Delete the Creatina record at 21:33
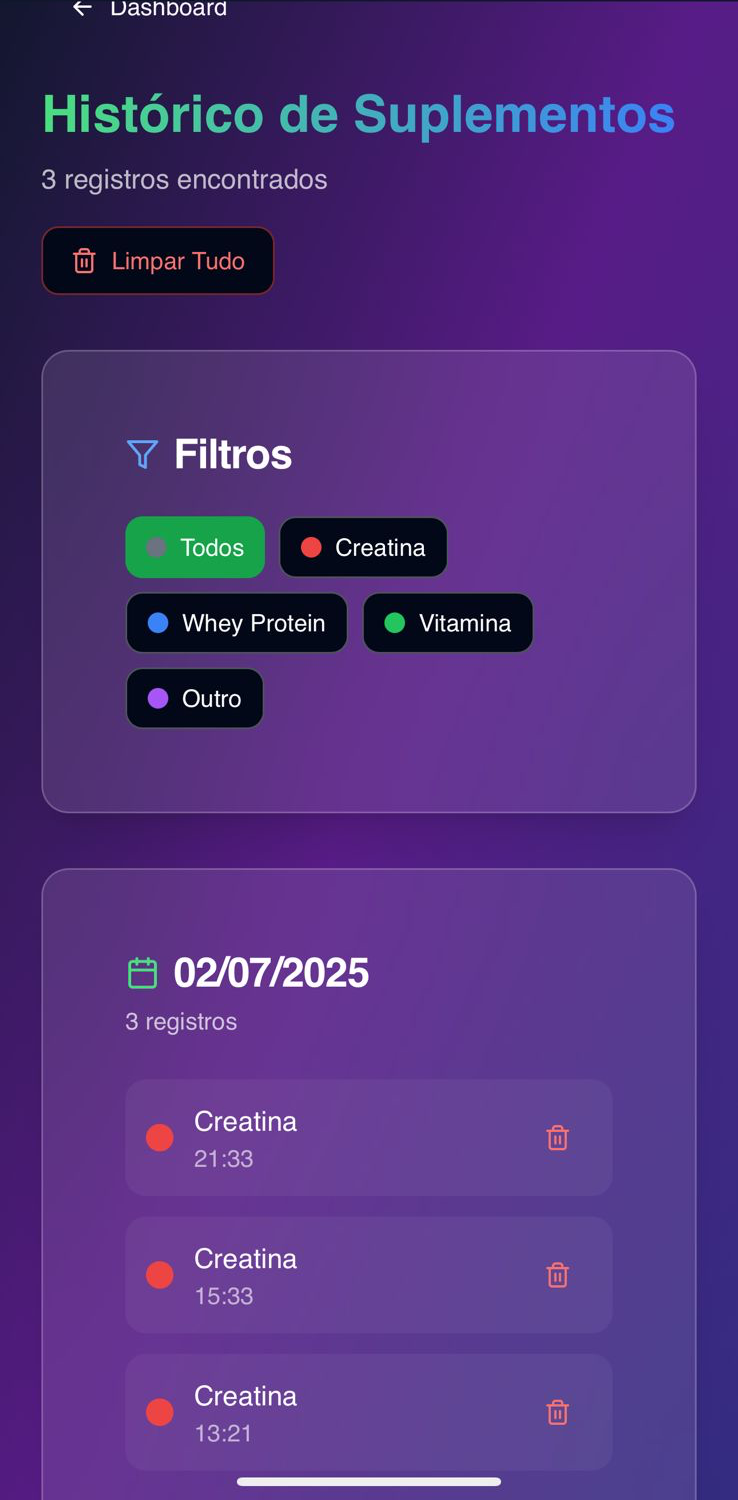Image resolution: width=738 pixels, height=1500 pixels. tap(557, 1137)
